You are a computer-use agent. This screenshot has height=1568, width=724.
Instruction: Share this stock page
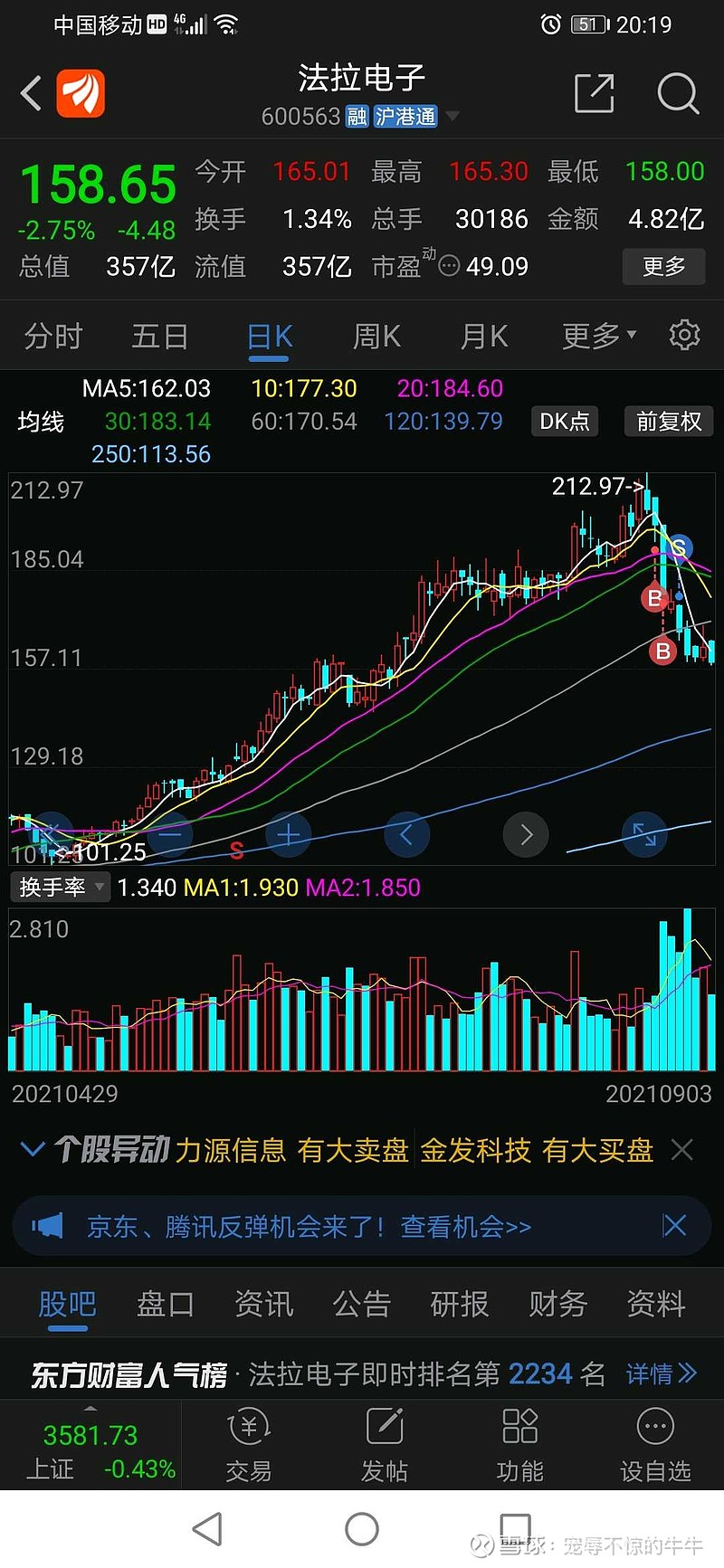click(x=594, y=93)
